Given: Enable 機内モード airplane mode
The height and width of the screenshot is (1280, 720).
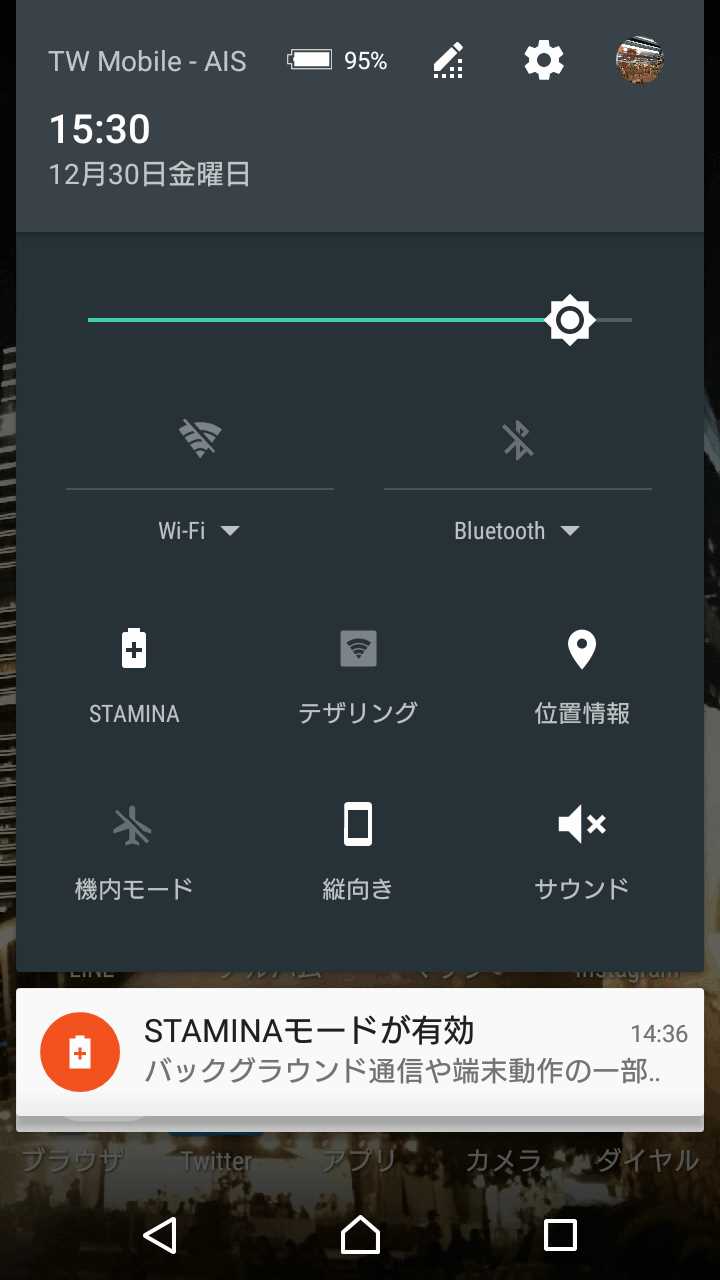Looking at the screenshot, I should click(134, 848).
